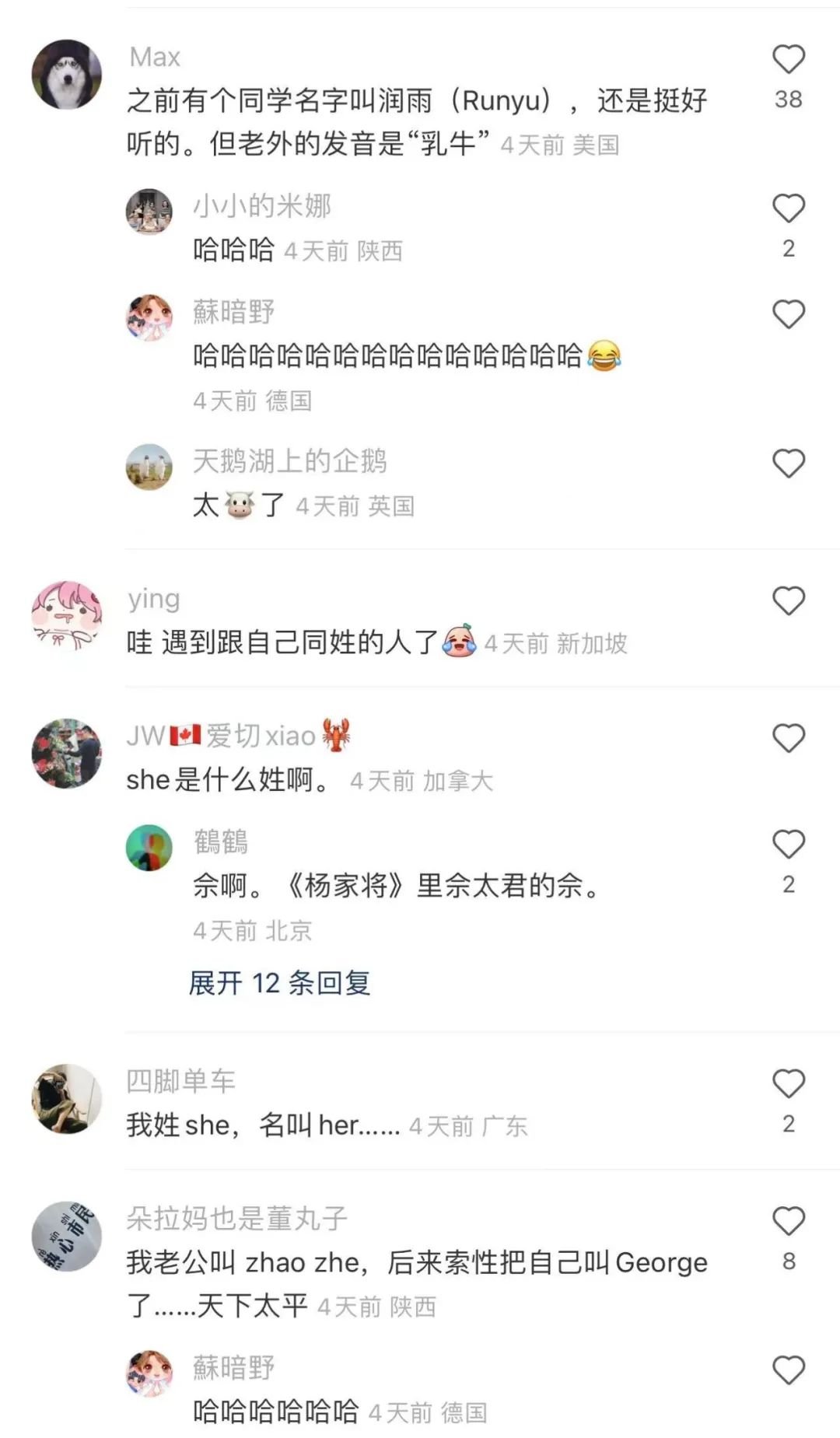Like 朵拉妈也是董丸子's comment about George
840x1438 pixels.
(788, 1222)
